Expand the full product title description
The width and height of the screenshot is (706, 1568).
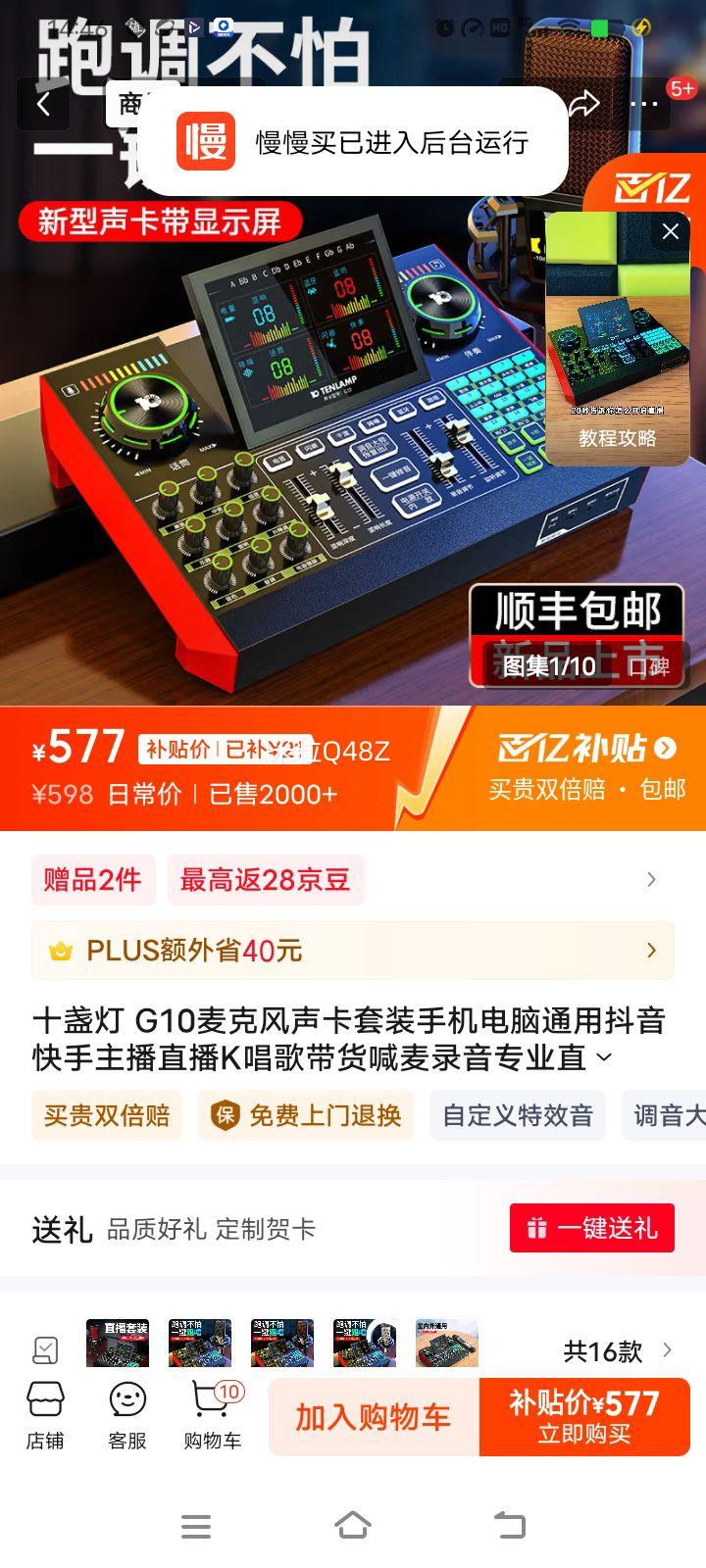click(x=605, y=1058)
